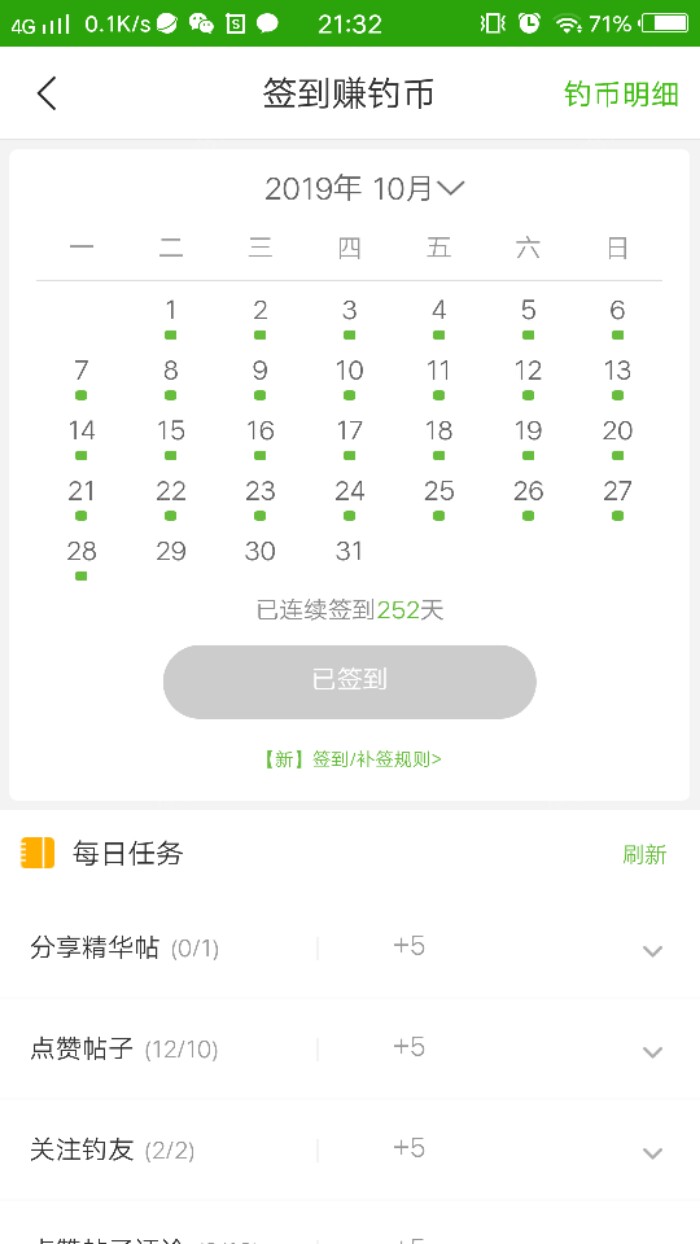Go back using the arrow icon
Image resolution: width=700 pixels, height=1244 pixels.
point(47,94)
